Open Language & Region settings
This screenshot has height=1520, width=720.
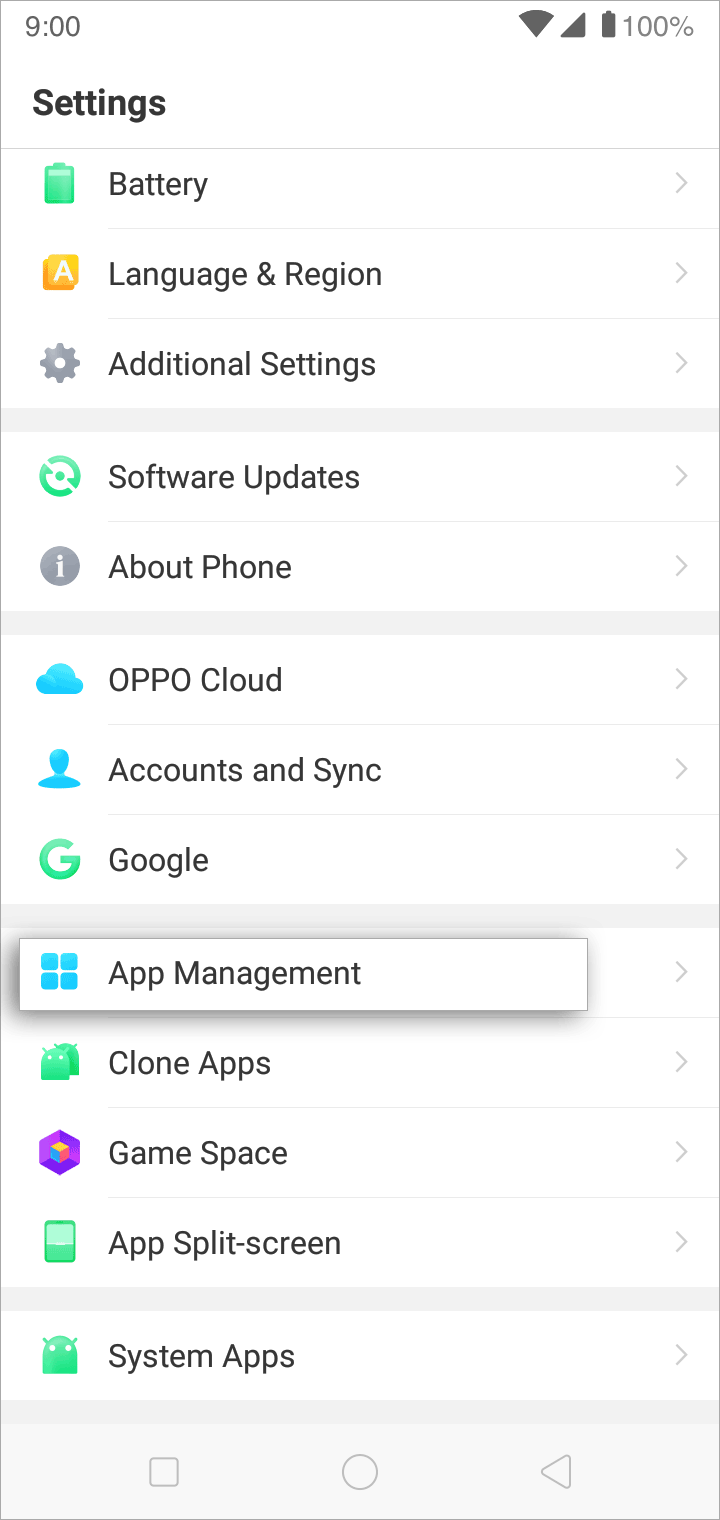(360, 274)
